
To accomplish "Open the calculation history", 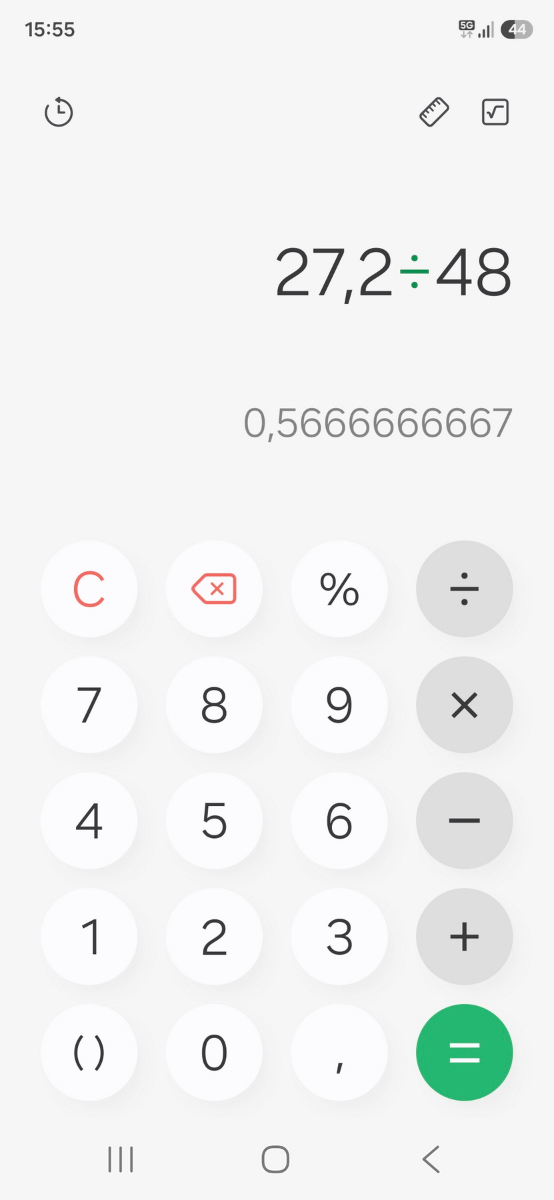I will (x=59, y=112).
